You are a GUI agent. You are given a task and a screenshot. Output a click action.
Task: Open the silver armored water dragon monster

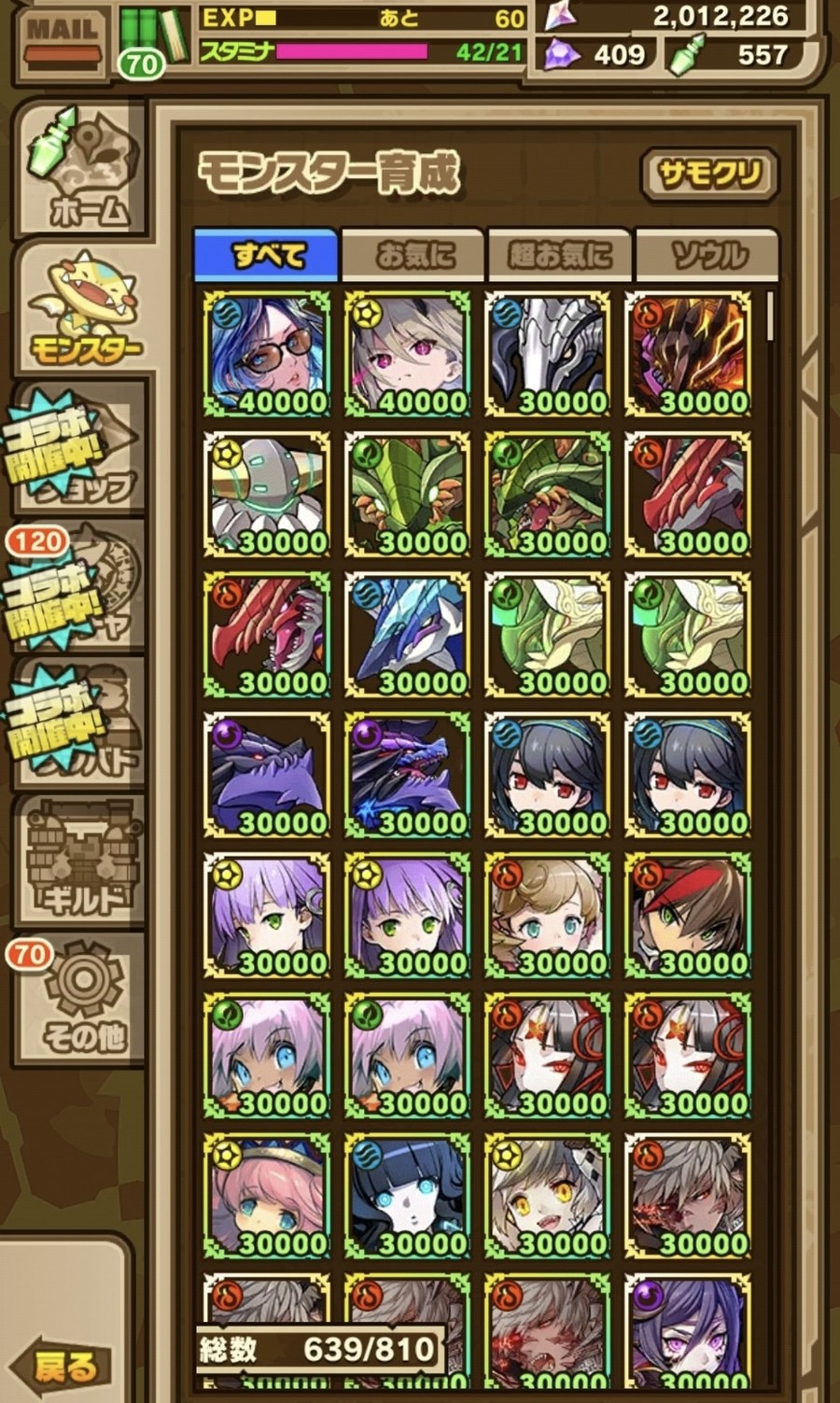pos(548,355)
